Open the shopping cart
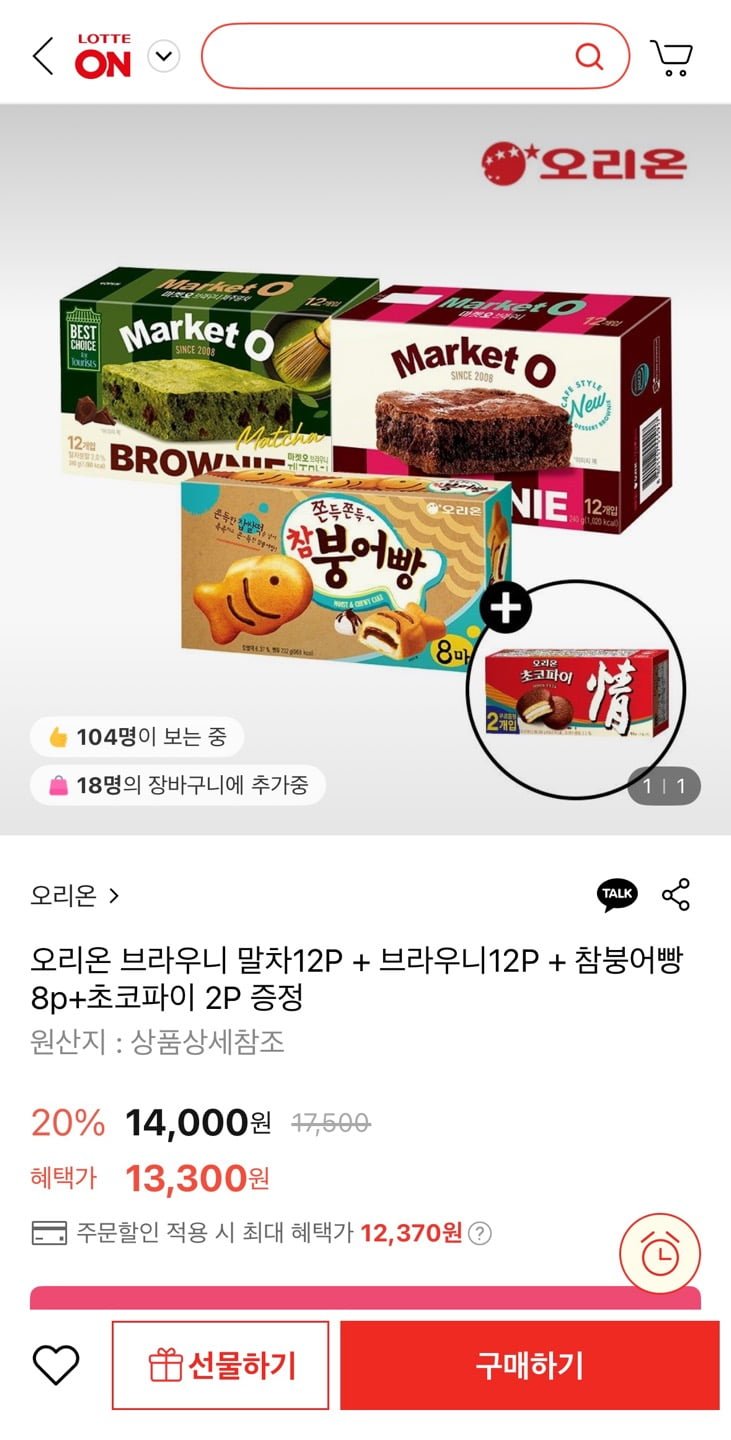 tap(671, 58)
